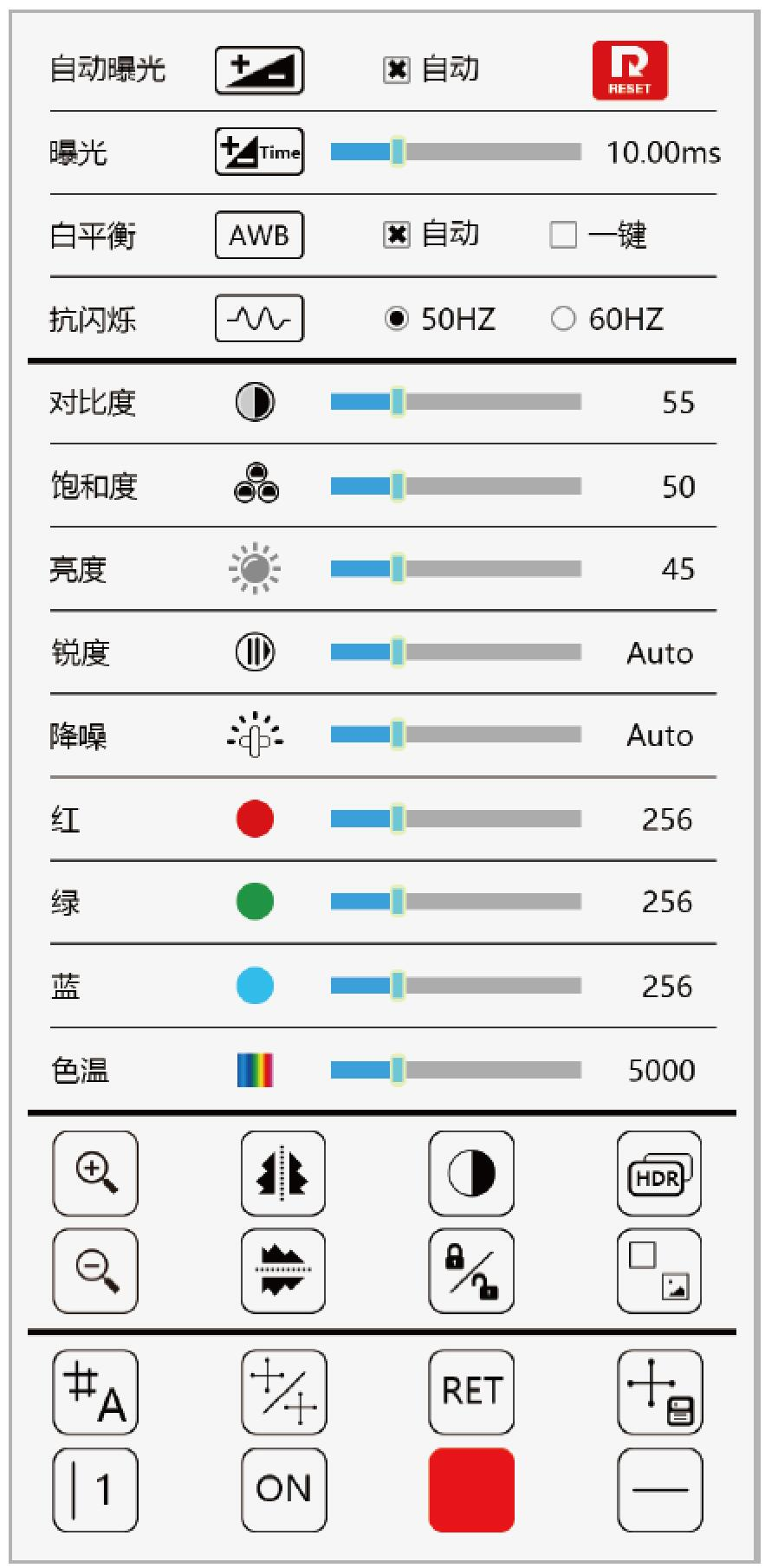Tap the red RESET button

(x=629, y=70)
